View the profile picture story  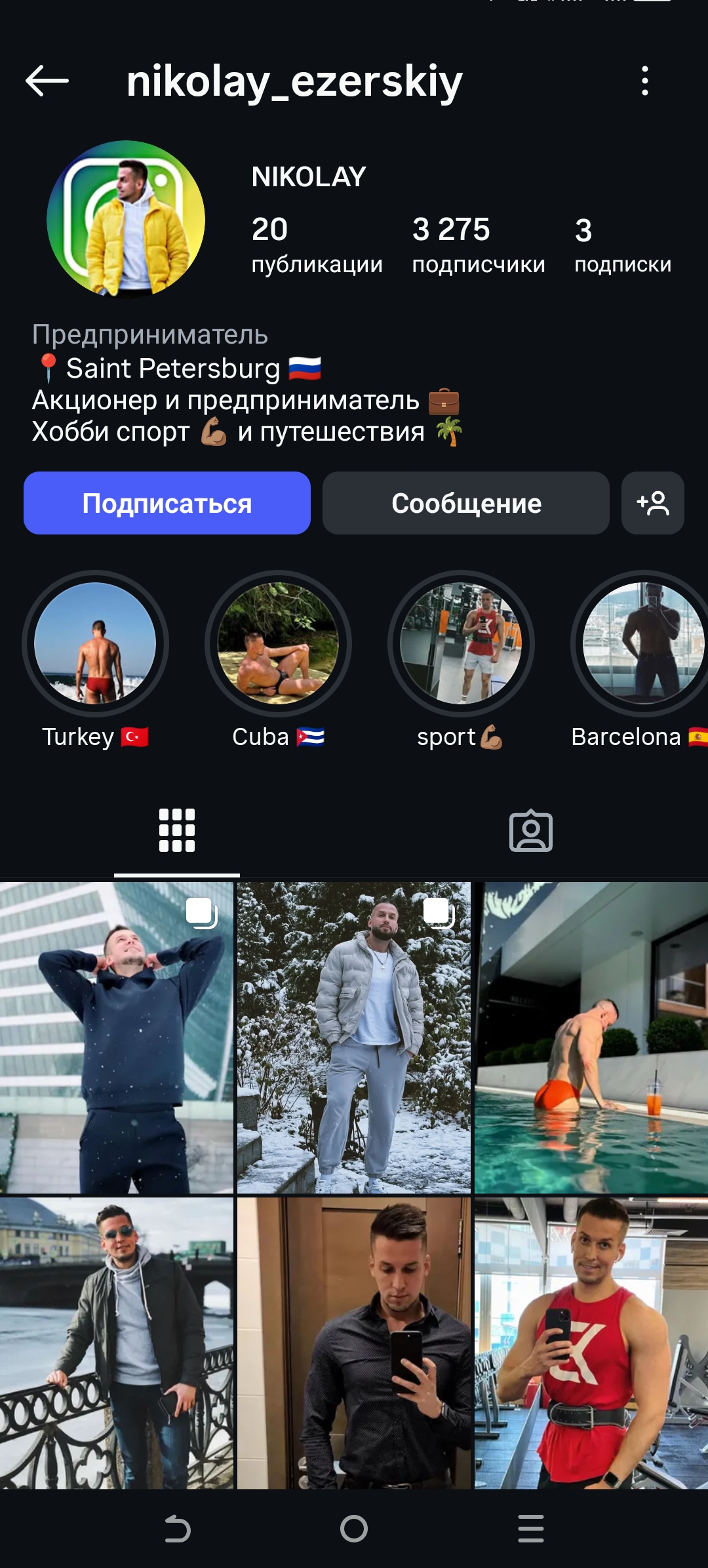(x=126, y=220)
